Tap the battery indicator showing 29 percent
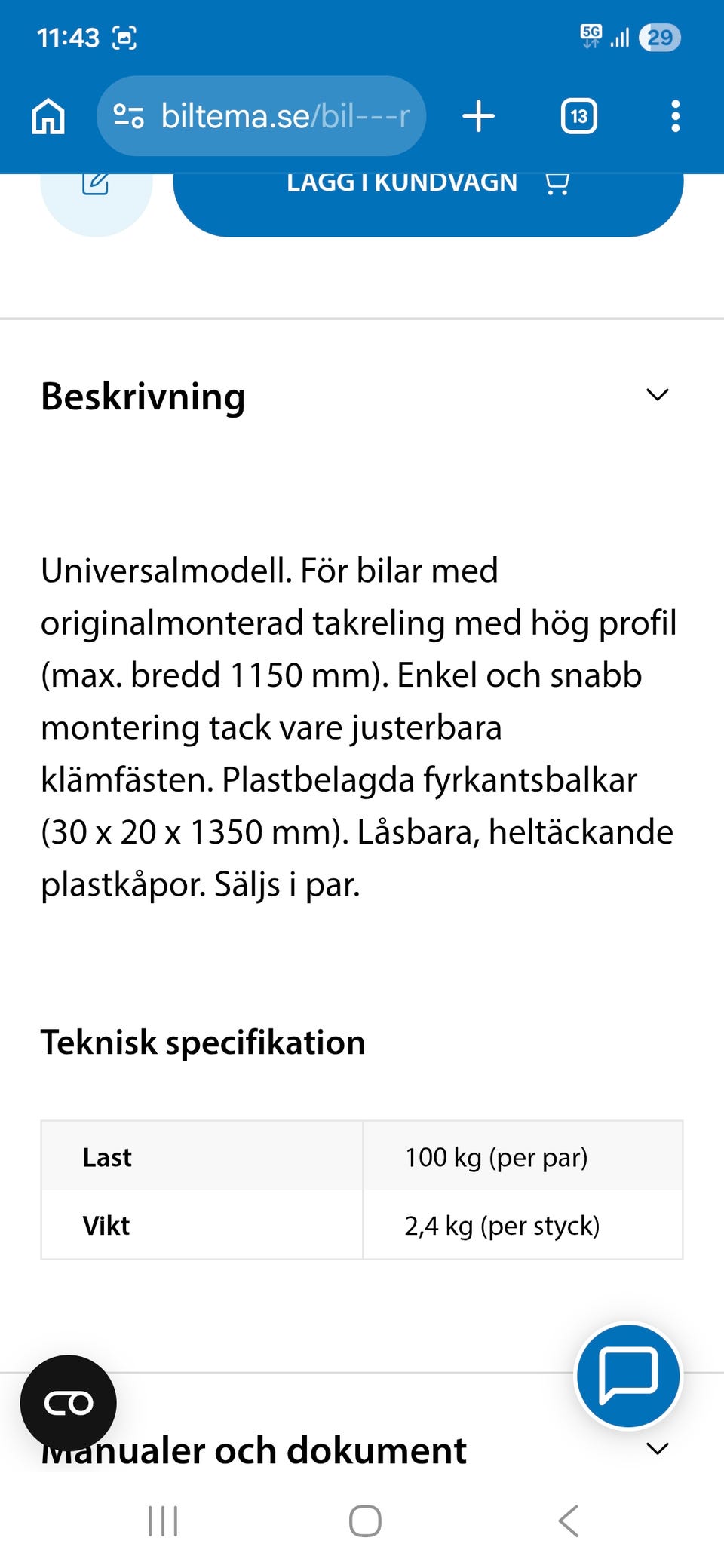 (x=660, y=37)
